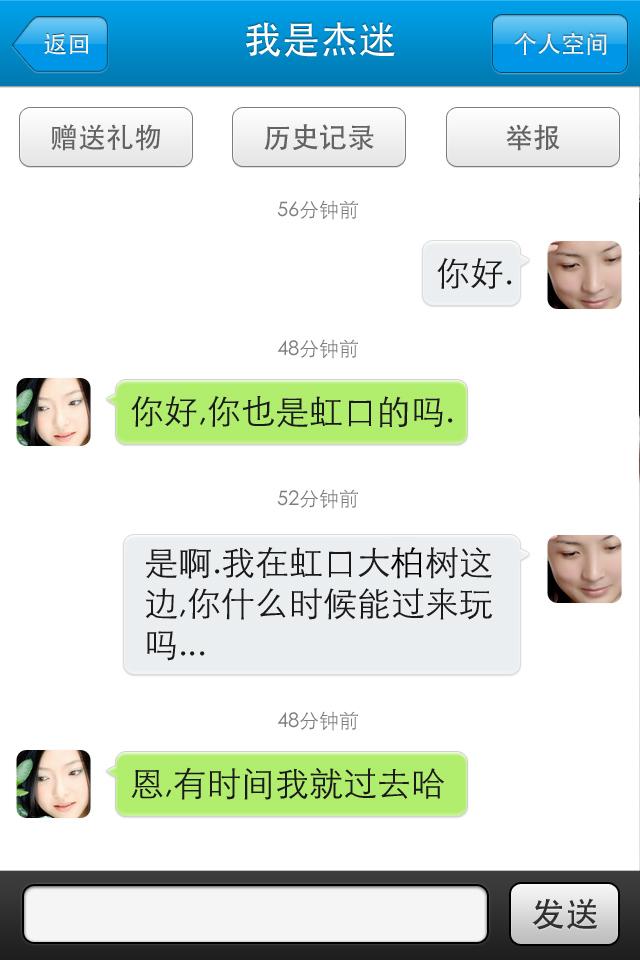This screenshot has height=960, width=640.
Task: Go back using the 返回 button
Action: click(x=62, y=44)
